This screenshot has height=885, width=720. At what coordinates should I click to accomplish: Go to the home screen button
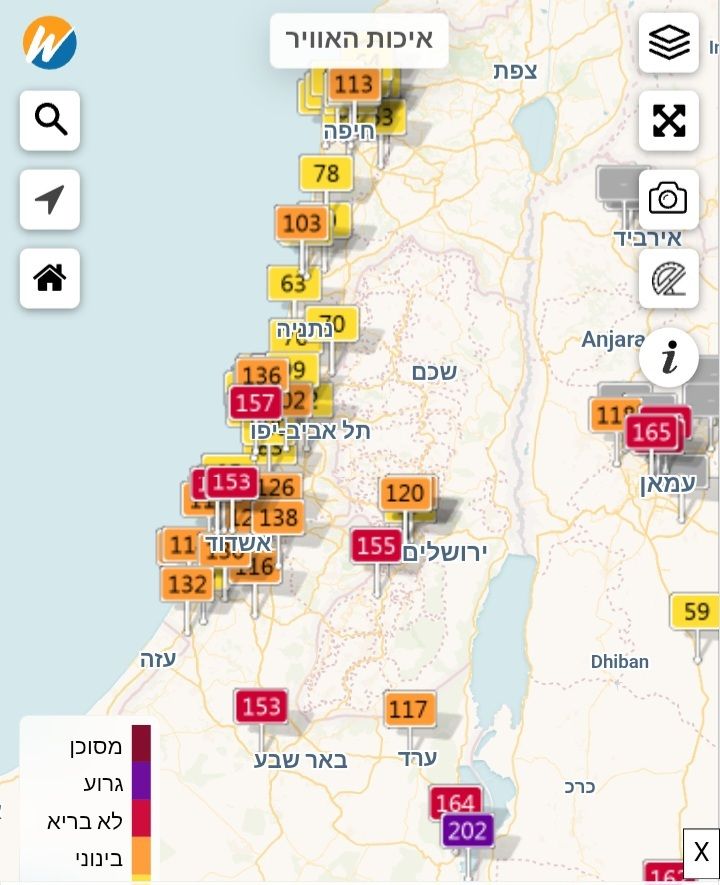coord(50,278)
